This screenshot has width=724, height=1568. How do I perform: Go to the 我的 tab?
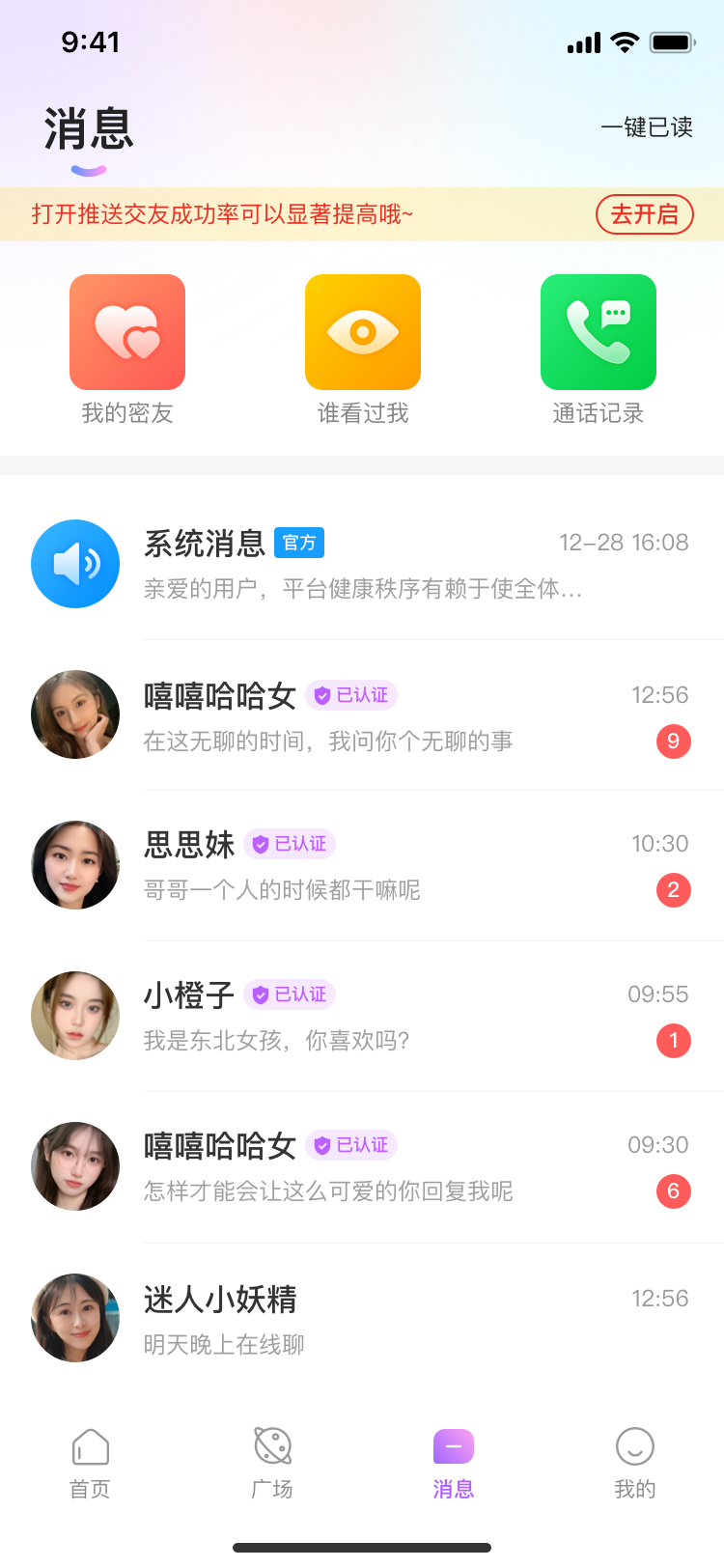tap(634, 1464)
